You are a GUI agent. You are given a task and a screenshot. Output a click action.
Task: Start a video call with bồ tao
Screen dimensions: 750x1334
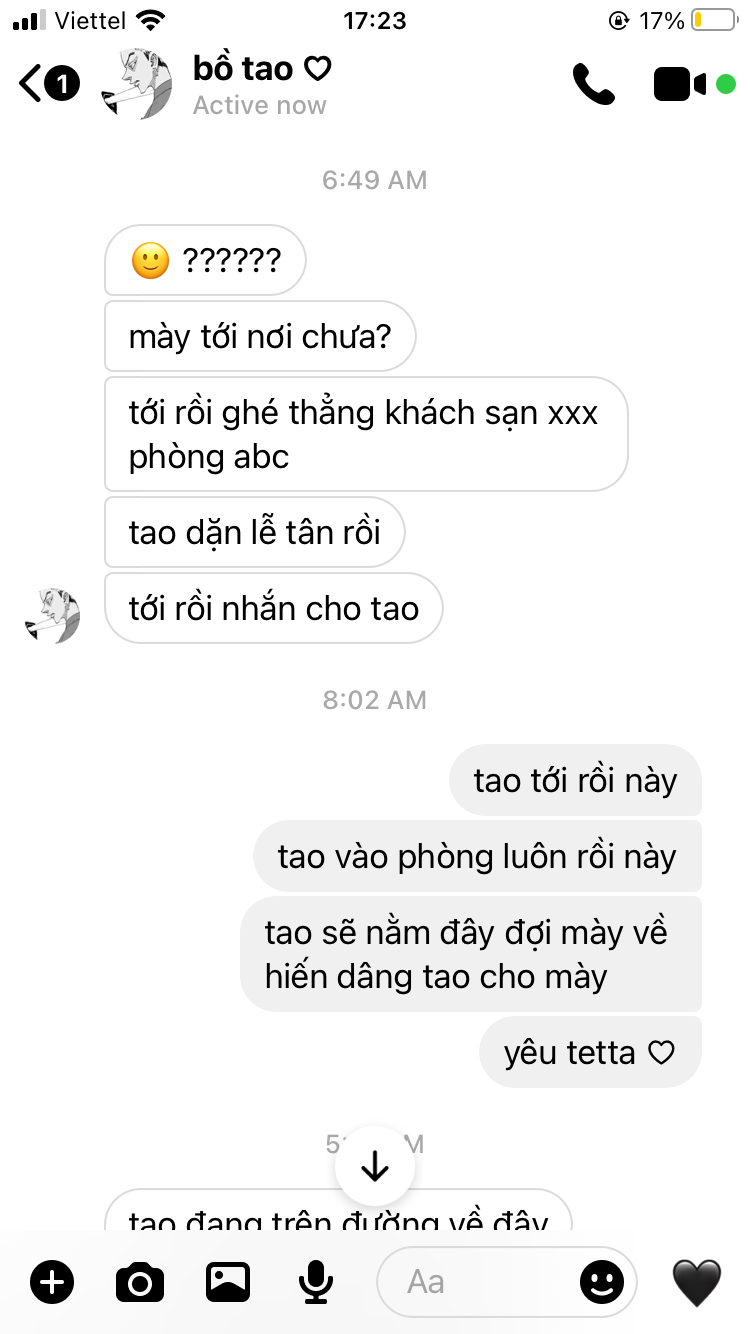[680, 84]
